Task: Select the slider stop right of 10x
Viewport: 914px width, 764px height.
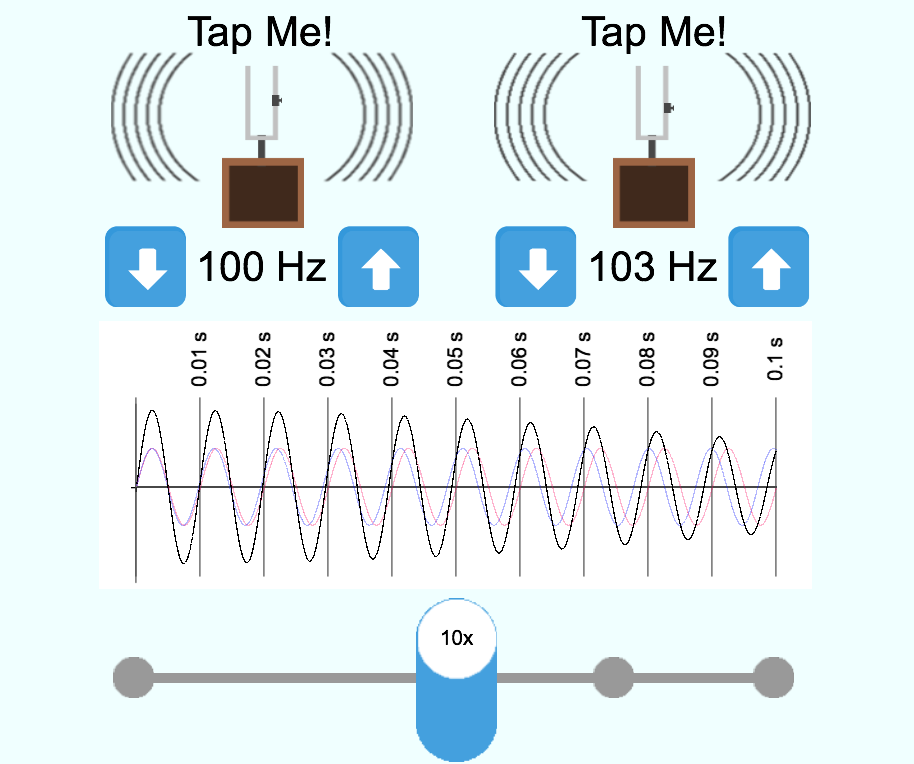Action: [x=613, y=678]
